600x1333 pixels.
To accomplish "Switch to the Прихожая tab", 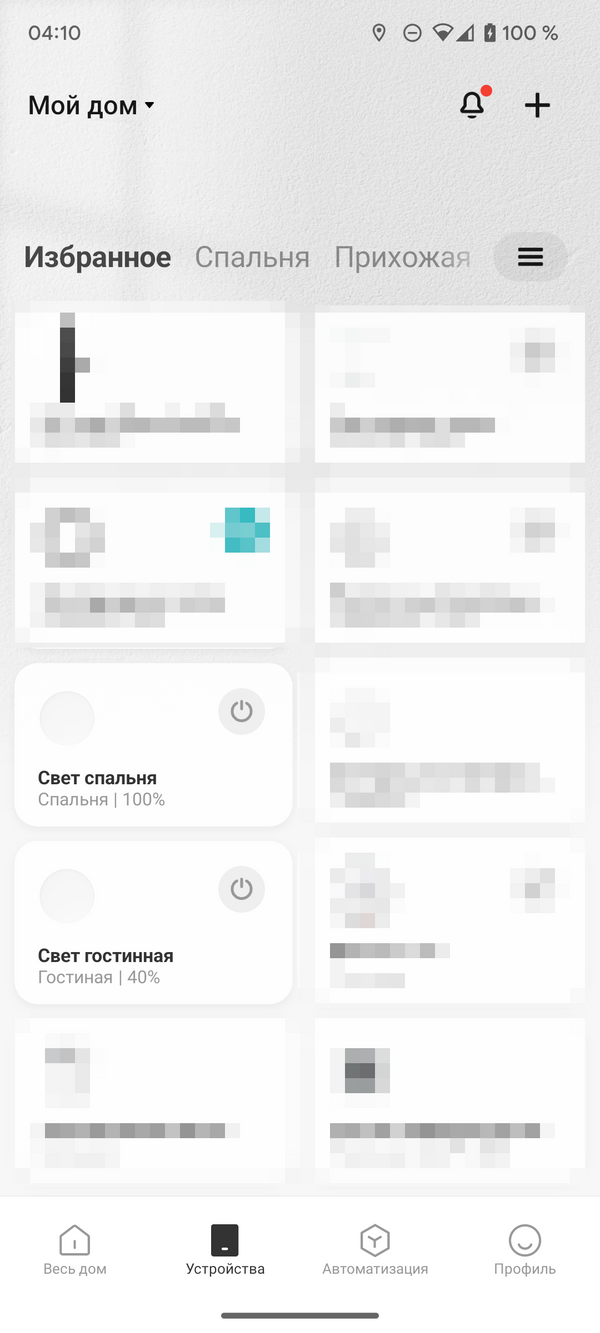I will [x=402, y=258].
